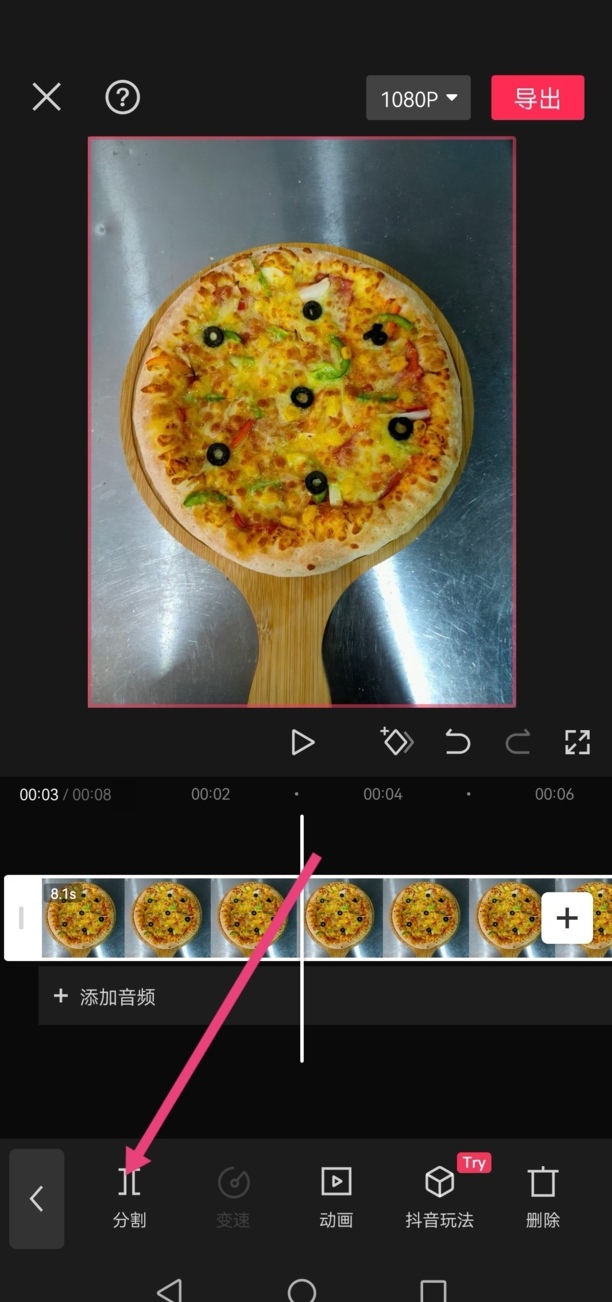Tap the red 导出 export button
The image size is (612, 1302).
click(537, 98)
